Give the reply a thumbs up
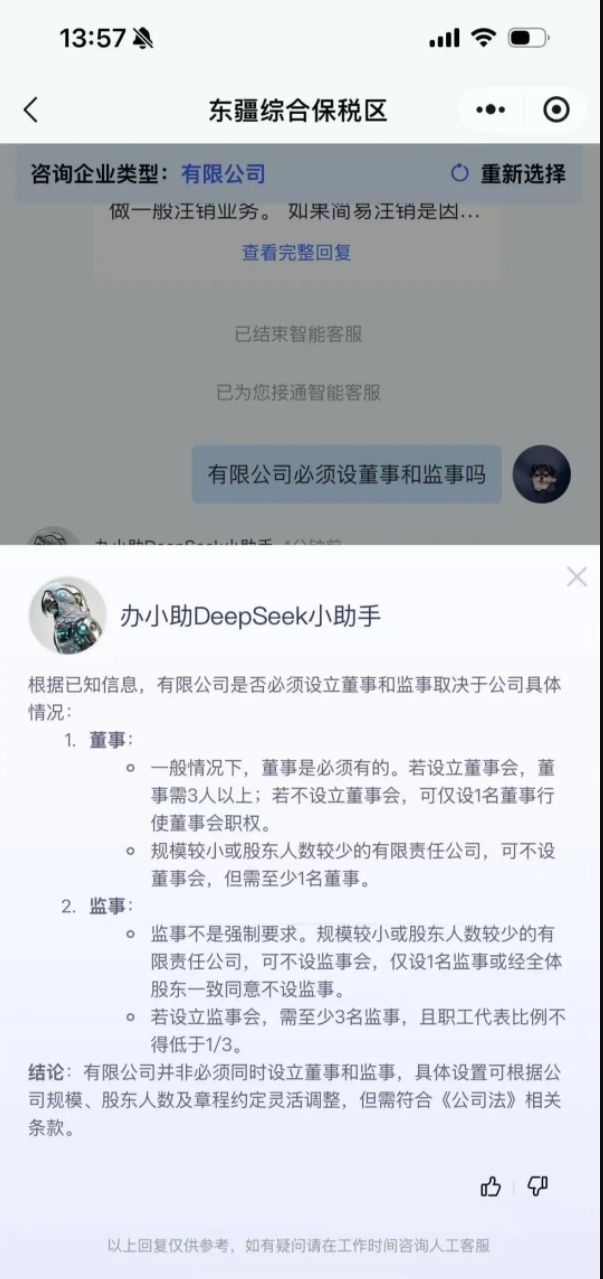This screenshot has width=603, height=1279. click(x=491, y=1186)
